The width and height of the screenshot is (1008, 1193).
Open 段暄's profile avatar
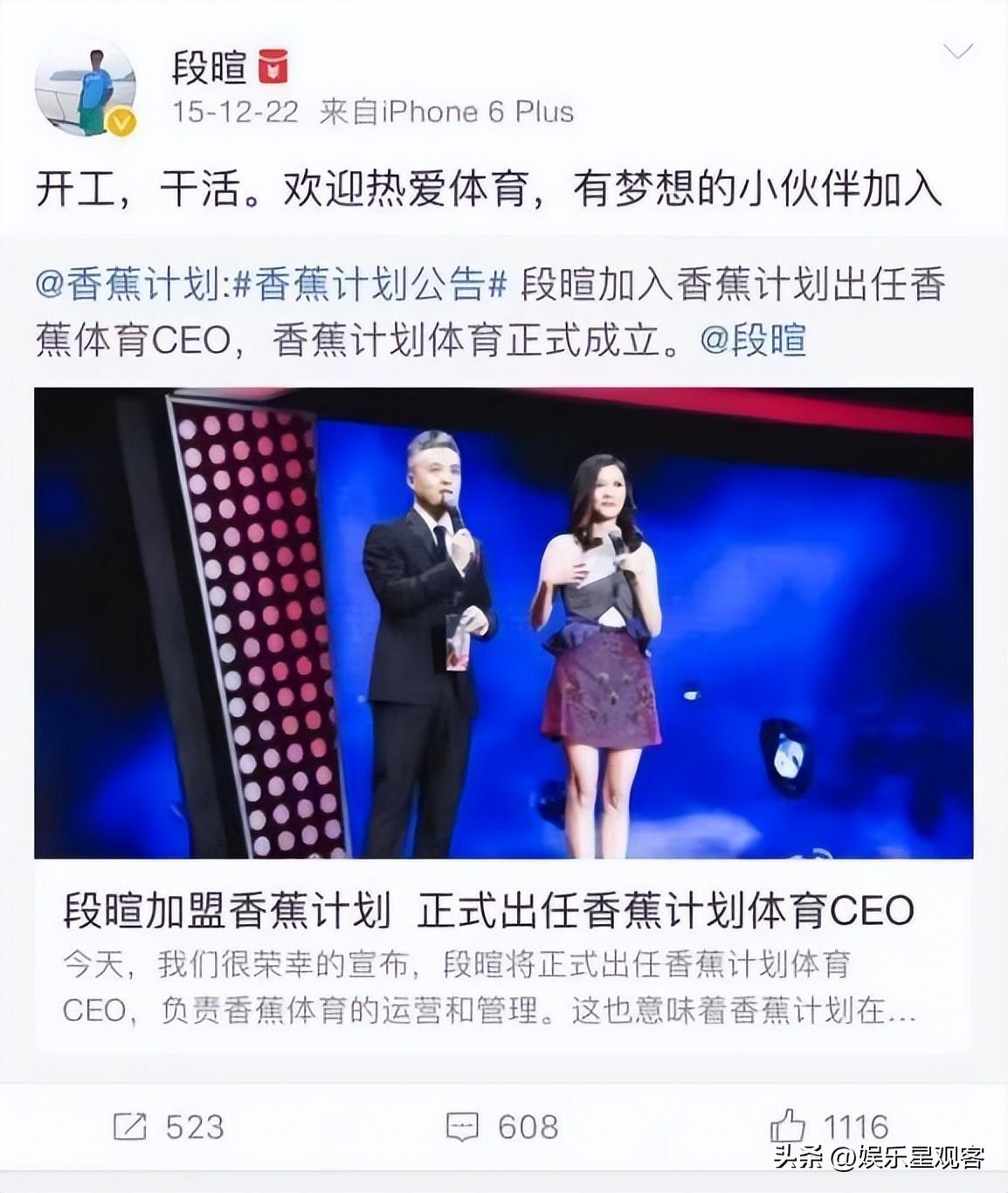pyautogui.click(x=85, y=87)
